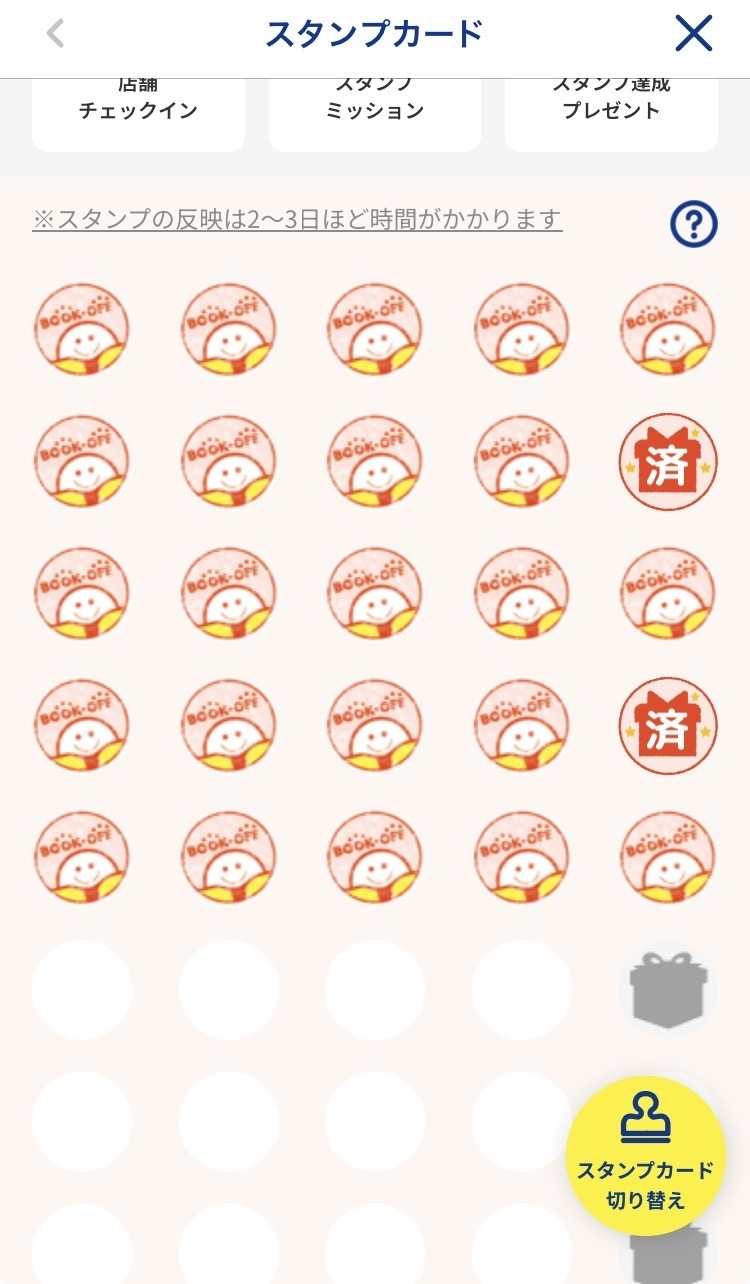Open the question mark help icon
Image resolution: width=750 pixels, height=1284 pixels.
[x=693, y=223]
